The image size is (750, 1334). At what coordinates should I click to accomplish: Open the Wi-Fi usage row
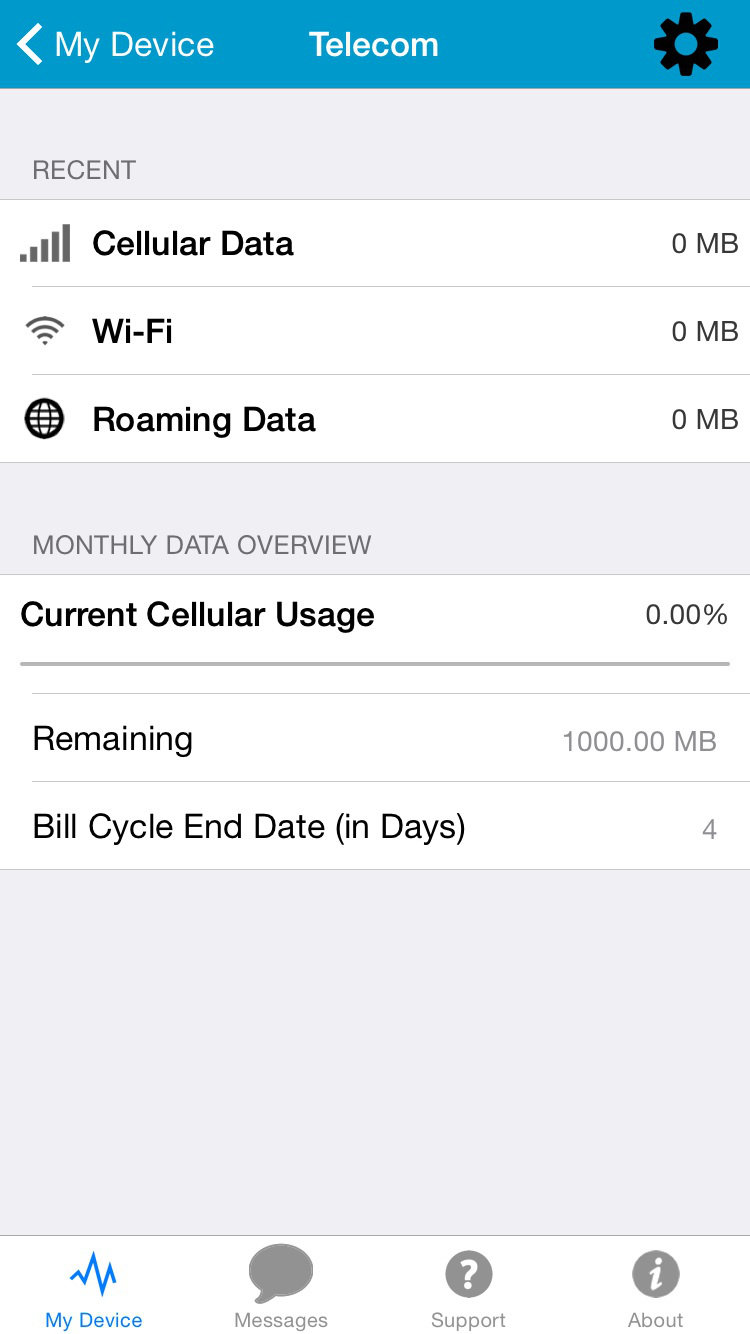pos(375,331)
